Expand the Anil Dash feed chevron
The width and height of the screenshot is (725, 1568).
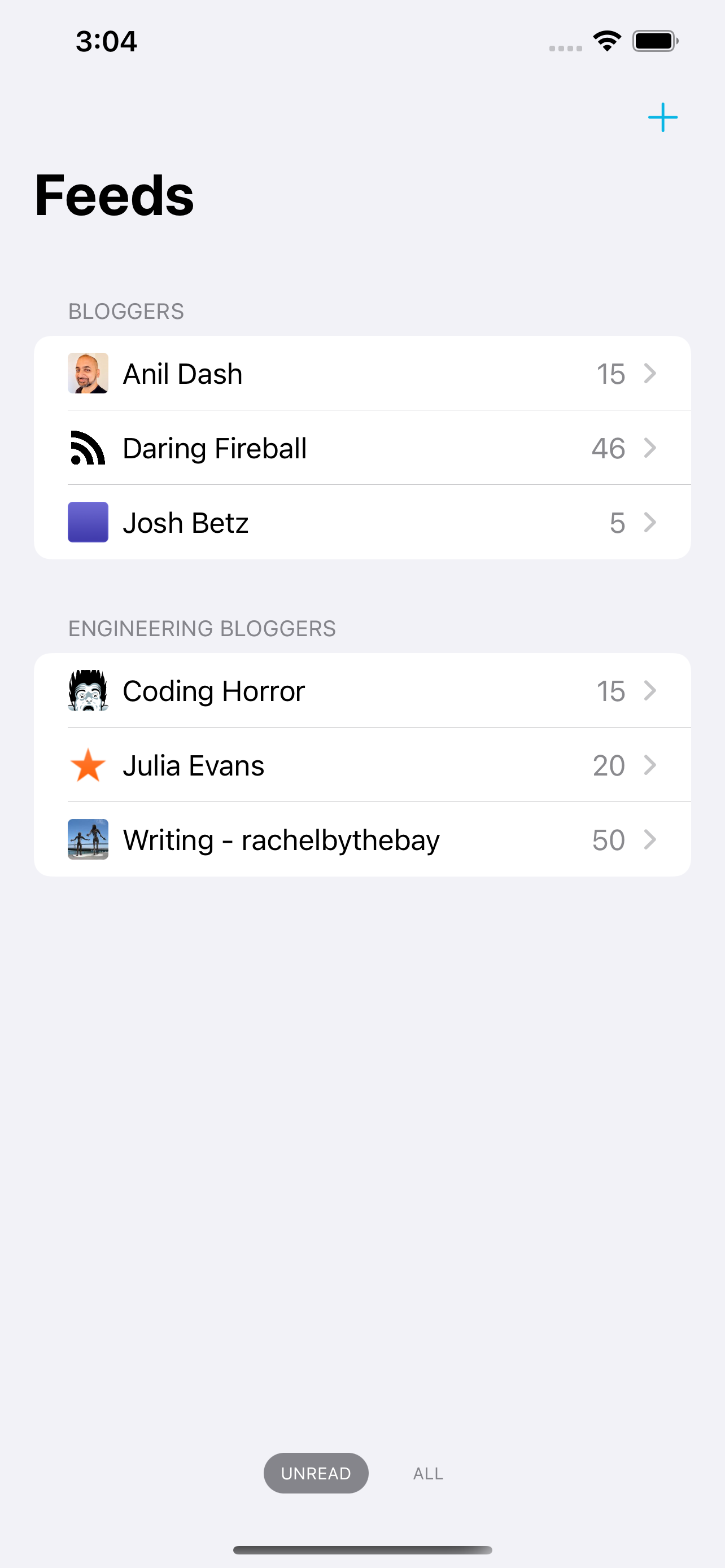click(650, 373)
